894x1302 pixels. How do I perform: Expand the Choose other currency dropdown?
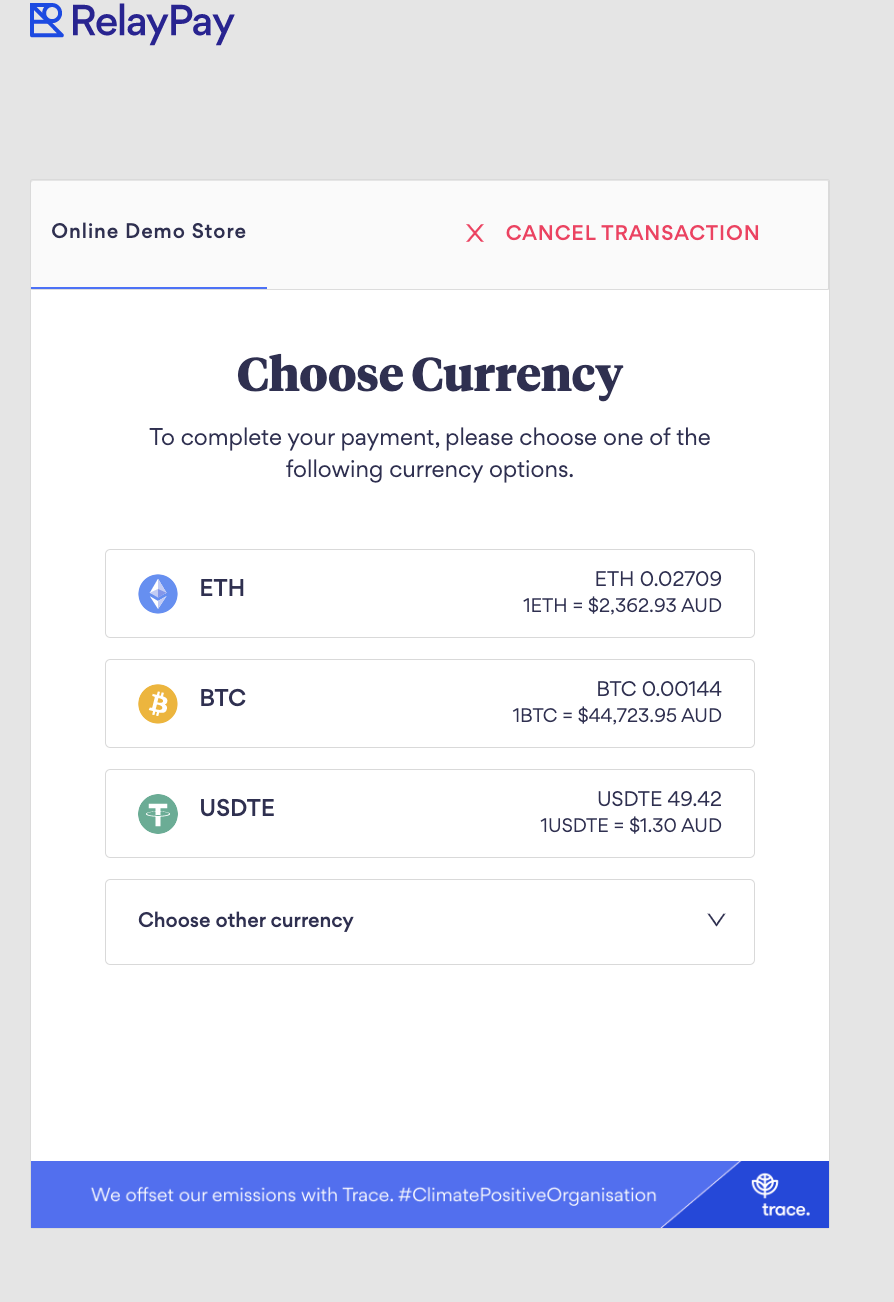click(429, 921)
